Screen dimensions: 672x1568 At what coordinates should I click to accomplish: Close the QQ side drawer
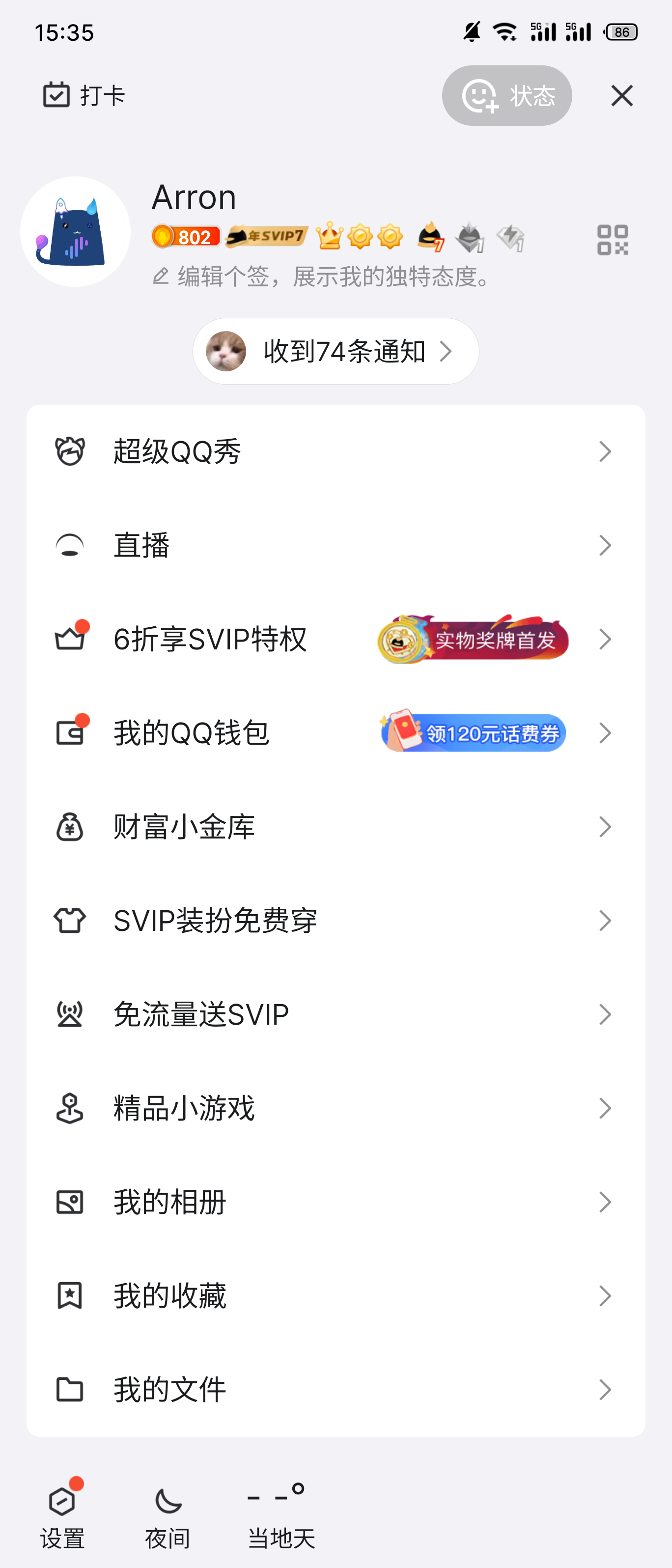tap(621, 96)
